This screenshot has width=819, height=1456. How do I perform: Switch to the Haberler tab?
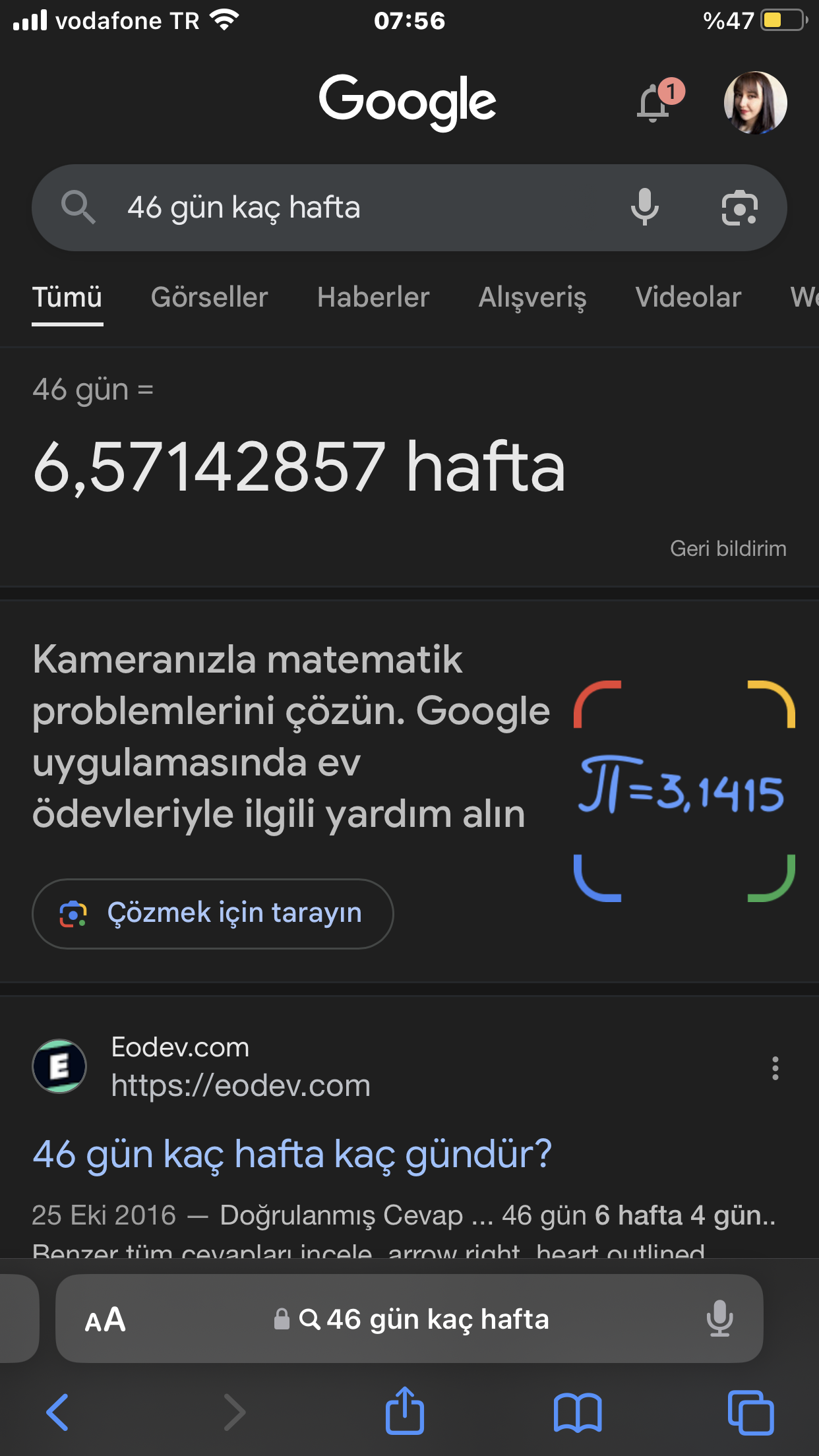click(x=373, y=297)
